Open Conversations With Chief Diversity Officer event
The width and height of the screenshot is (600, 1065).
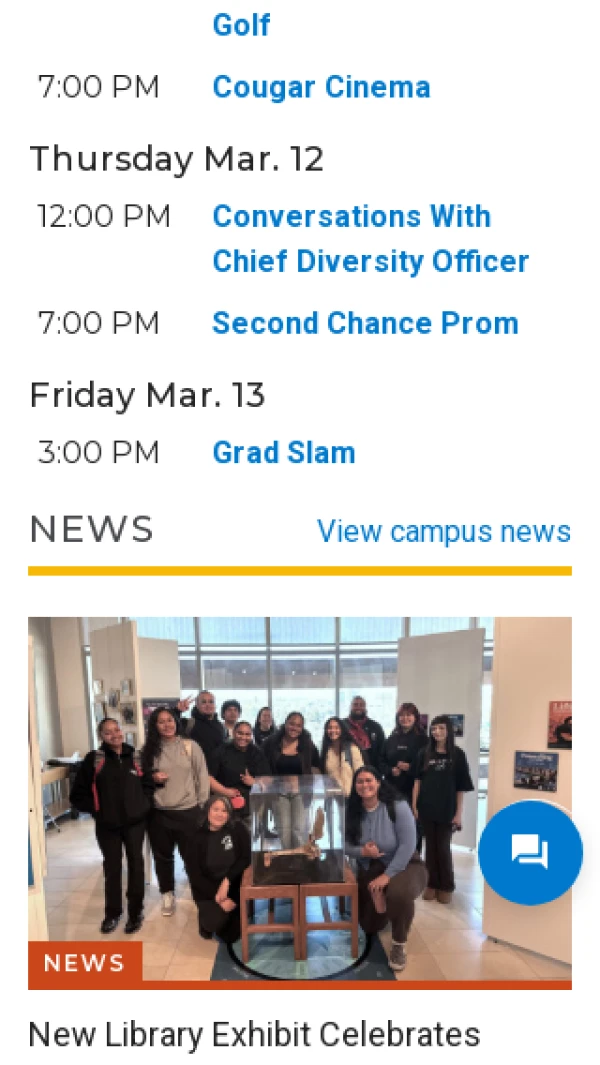(370, 239)
